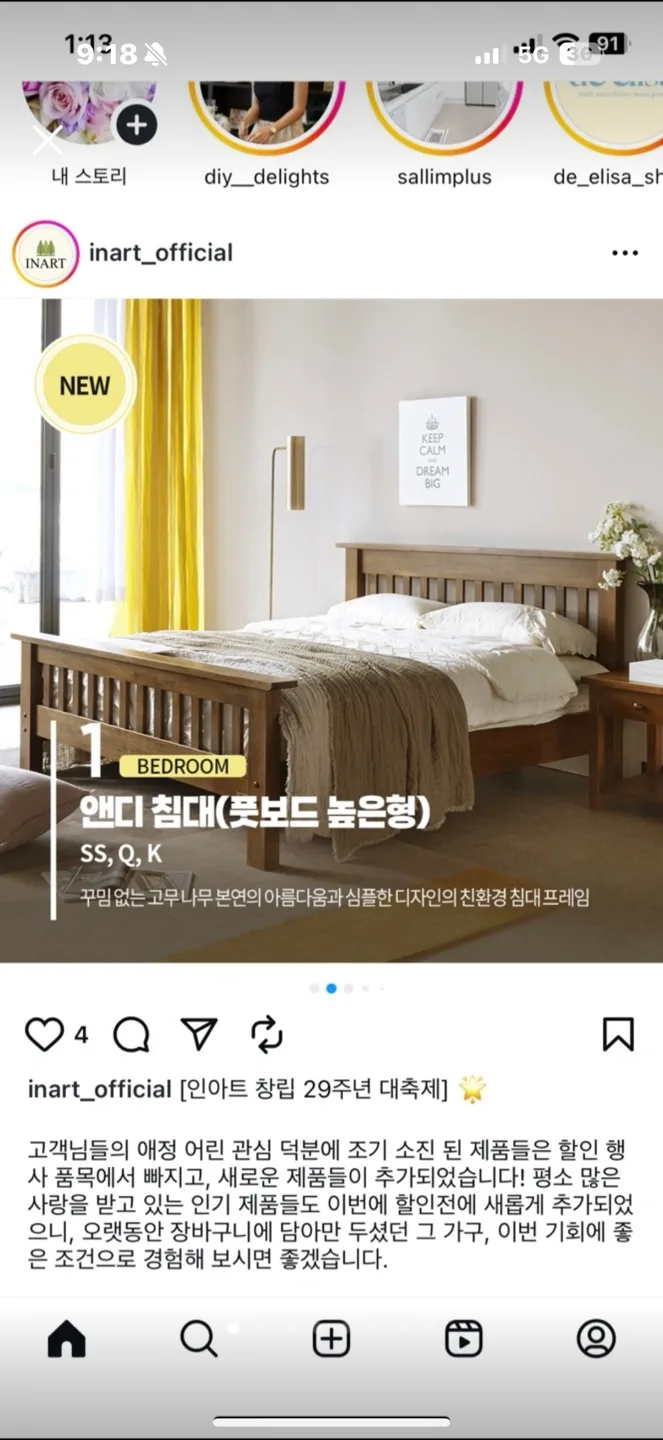Create a new post with plus tab

pos(331,1339)
